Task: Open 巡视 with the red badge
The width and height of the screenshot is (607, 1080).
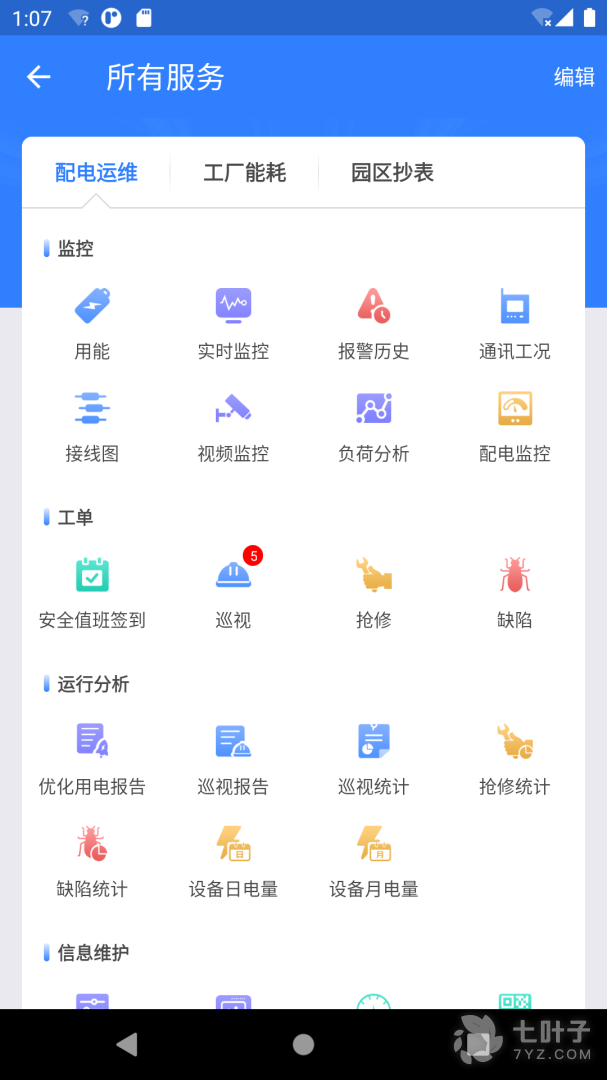Action: pos(233,592)
